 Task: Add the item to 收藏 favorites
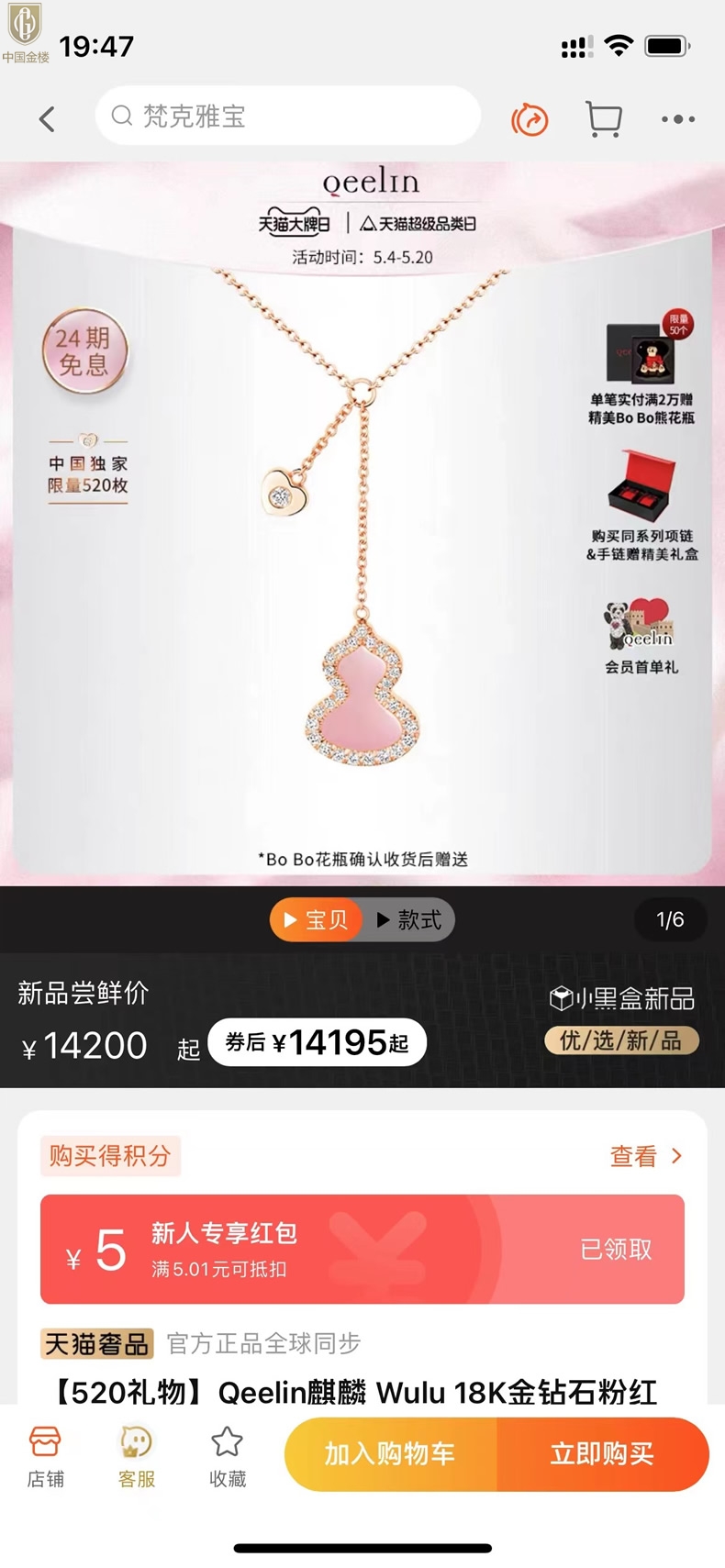(227, 1455)
